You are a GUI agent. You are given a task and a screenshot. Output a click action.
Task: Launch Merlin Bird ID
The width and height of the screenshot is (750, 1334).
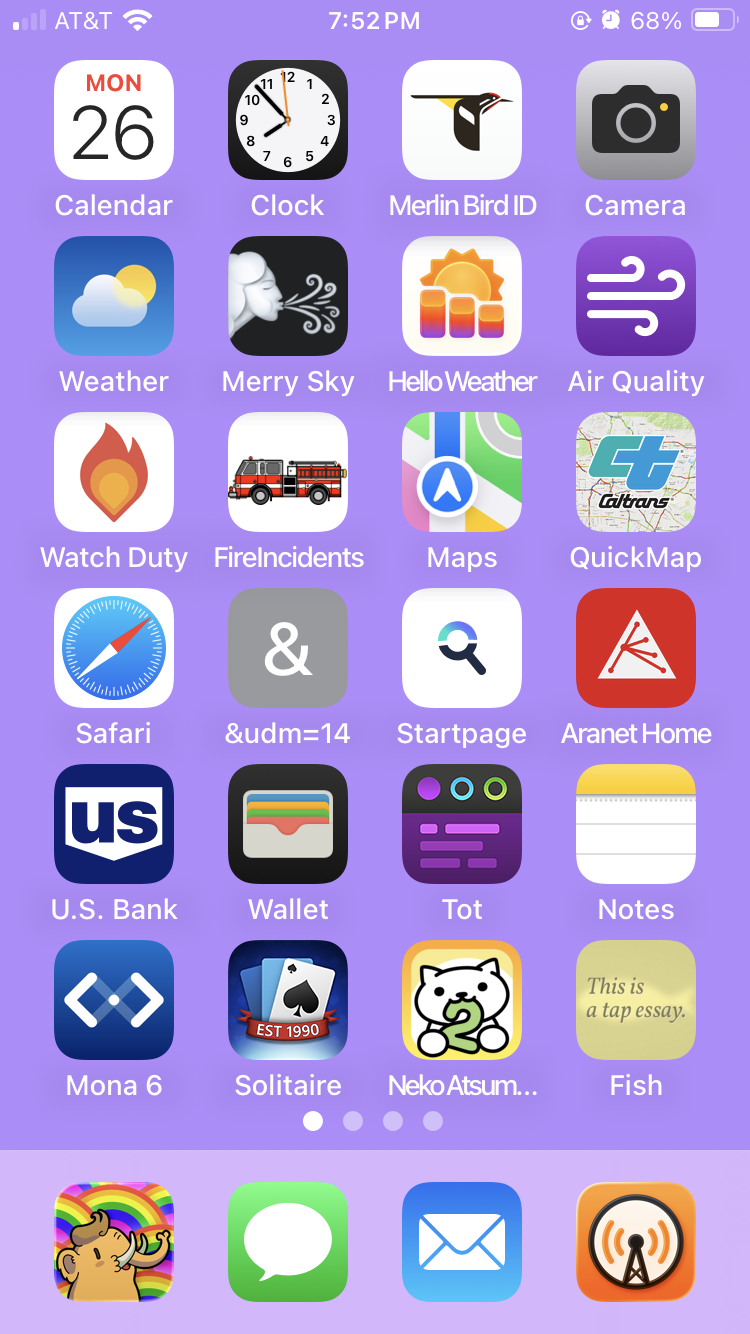point(461,120)
